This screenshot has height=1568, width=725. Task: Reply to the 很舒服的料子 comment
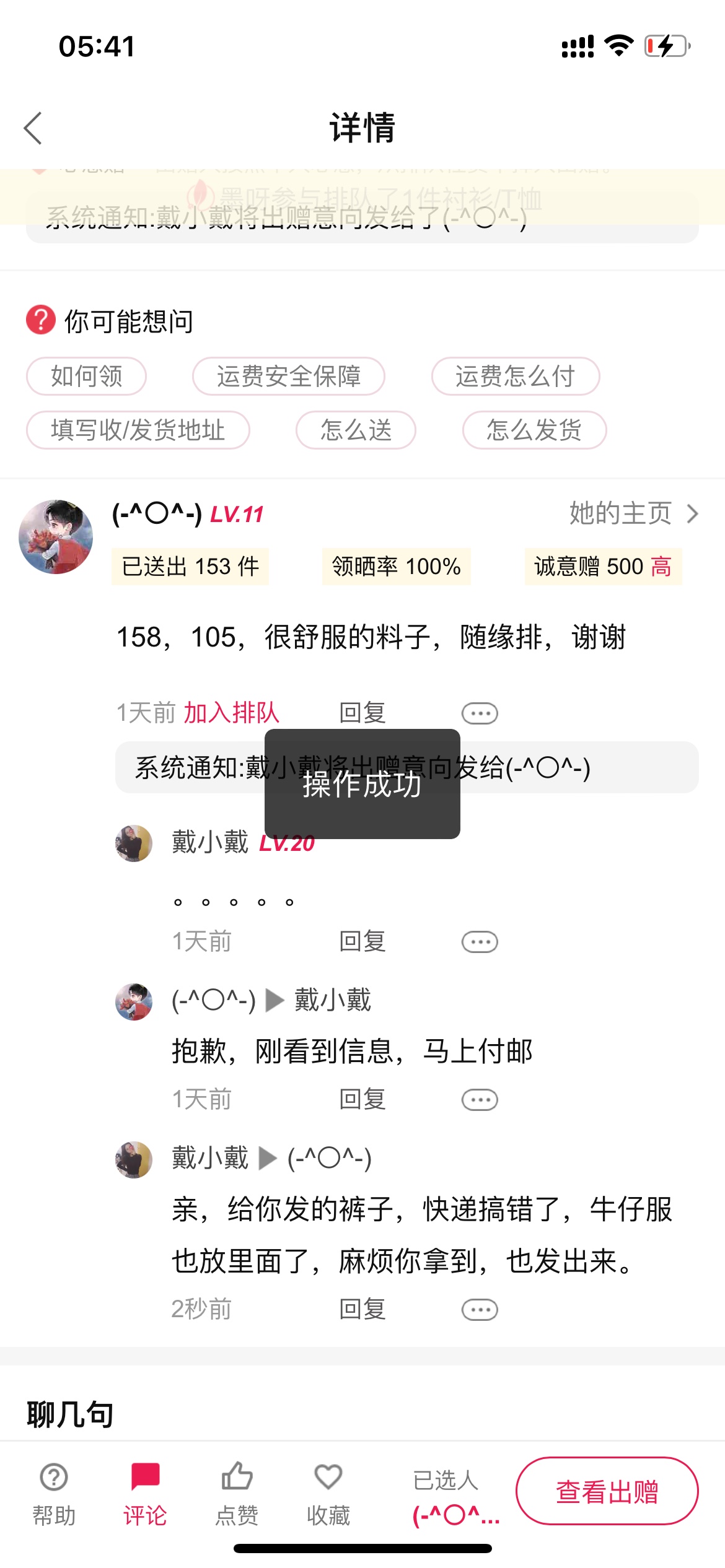click(x=362, y=713)
